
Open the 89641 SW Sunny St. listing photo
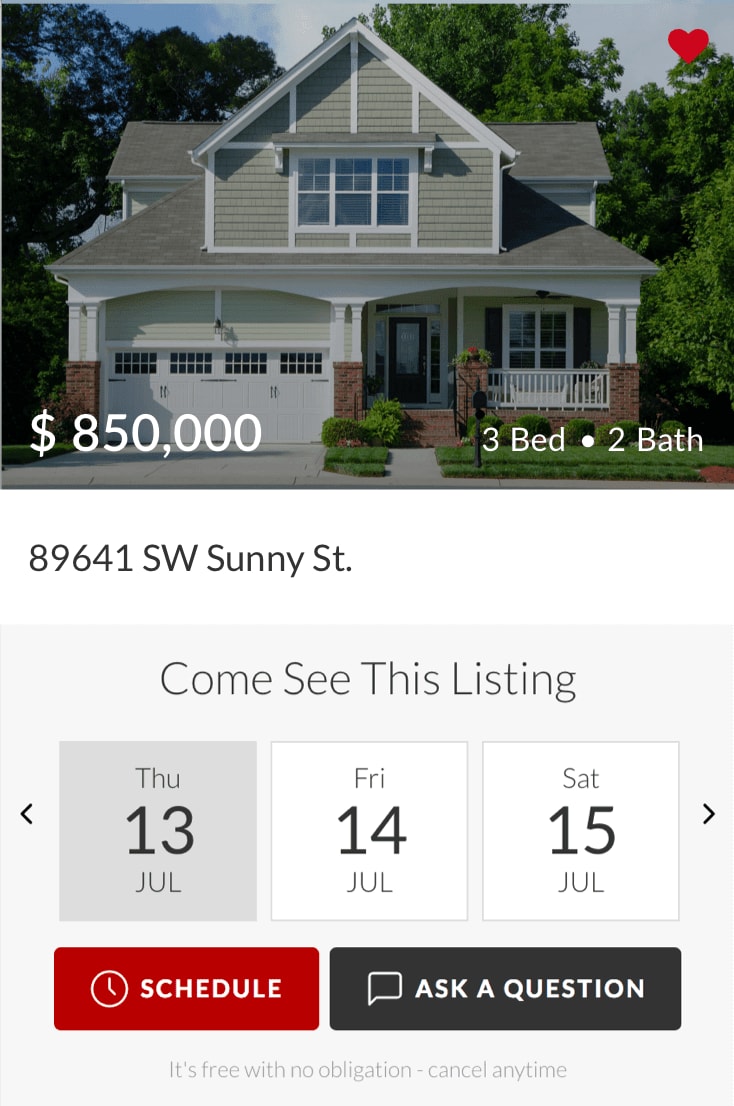pos(367,245)
